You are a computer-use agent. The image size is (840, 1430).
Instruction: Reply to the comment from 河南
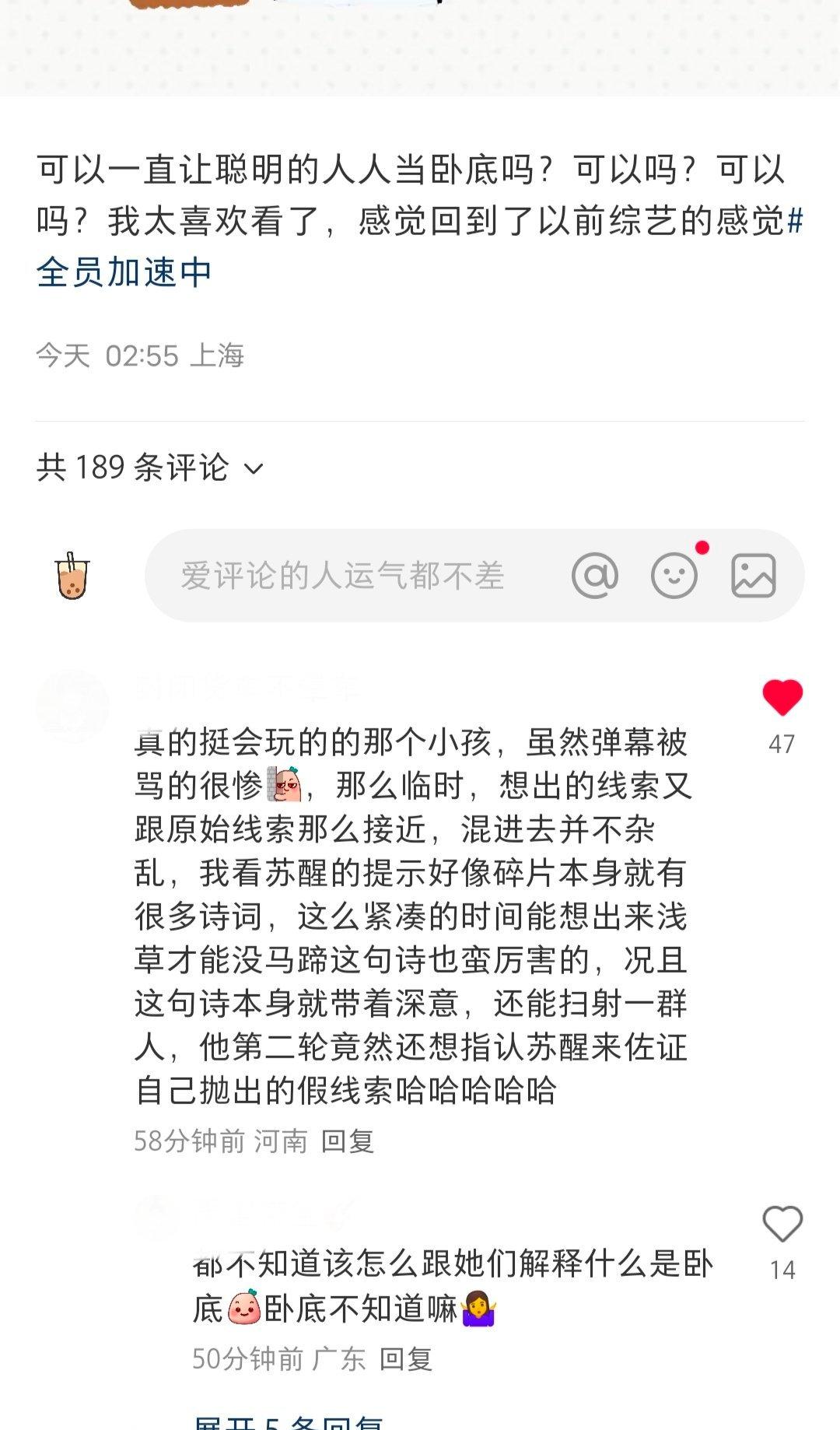point(348,1141)
